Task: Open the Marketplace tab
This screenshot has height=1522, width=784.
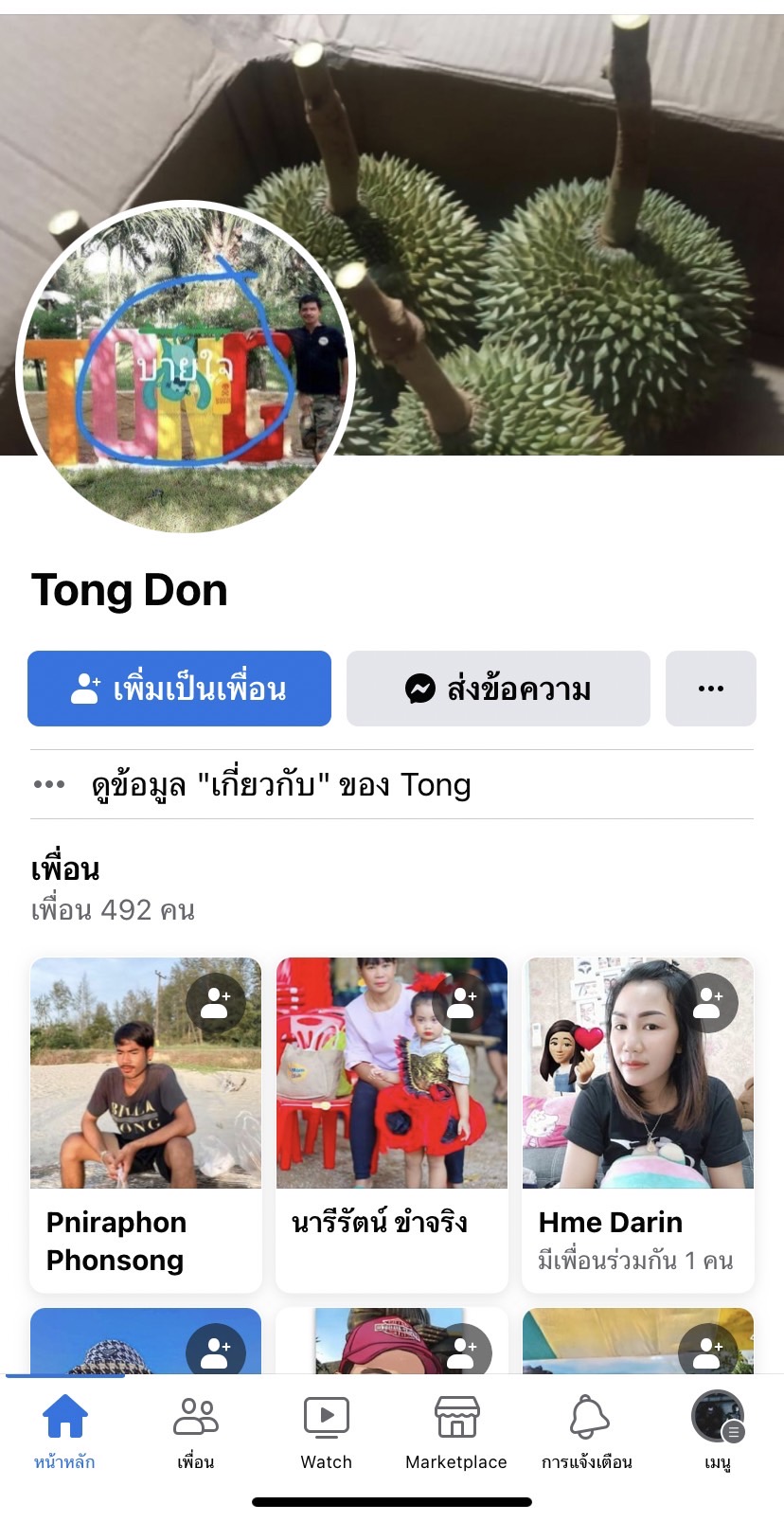Action: tap(456, 1430)
